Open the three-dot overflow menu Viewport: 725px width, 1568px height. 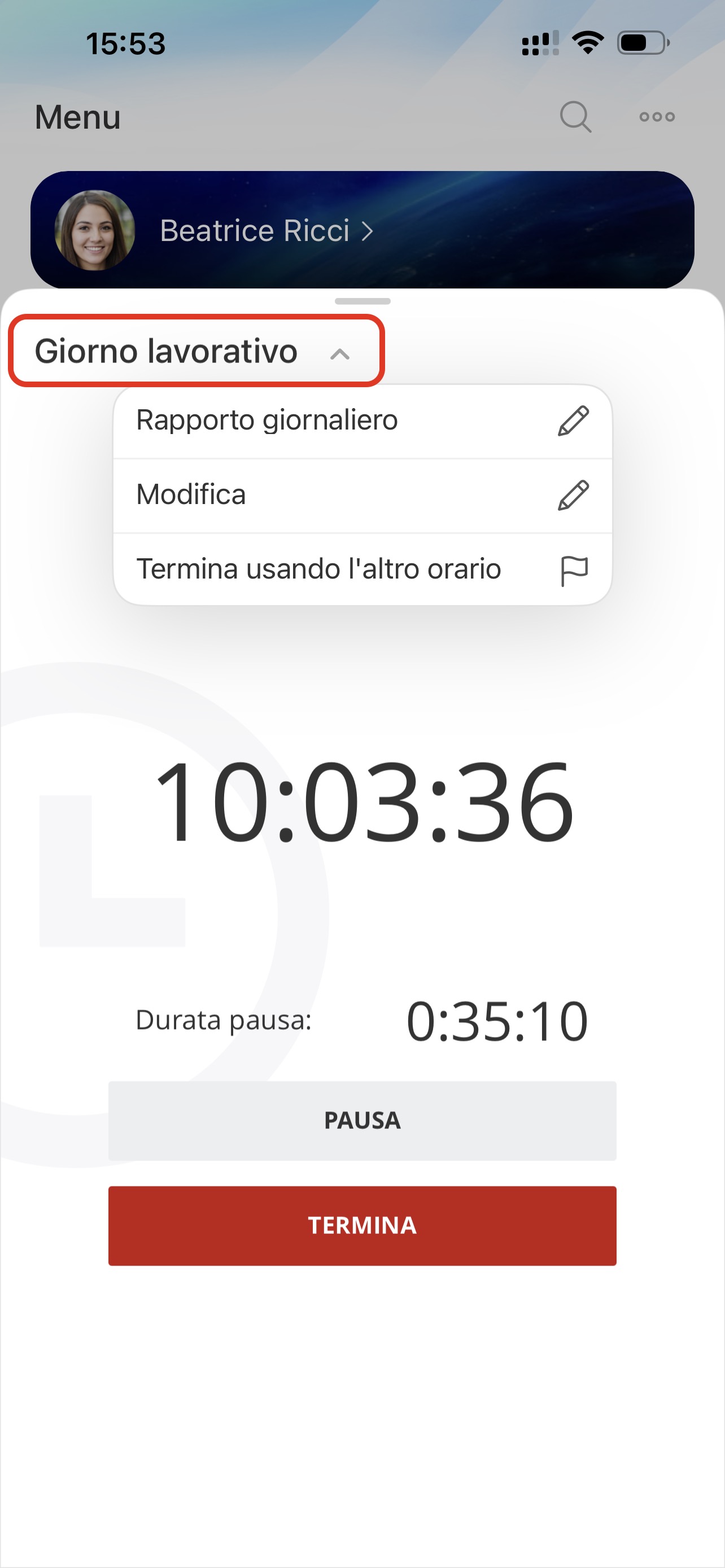coord(657,116)
